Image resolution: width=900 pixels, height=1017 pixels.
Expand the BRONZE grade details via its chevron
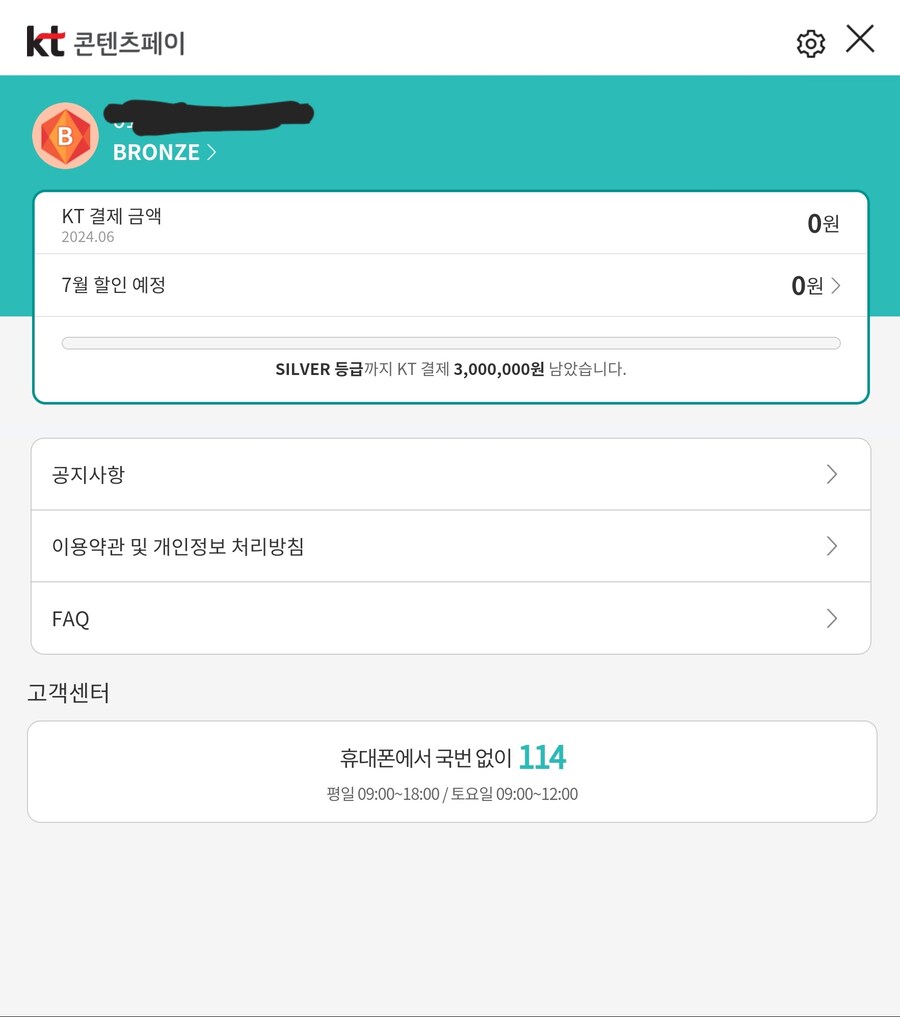[x=213, y=152]
